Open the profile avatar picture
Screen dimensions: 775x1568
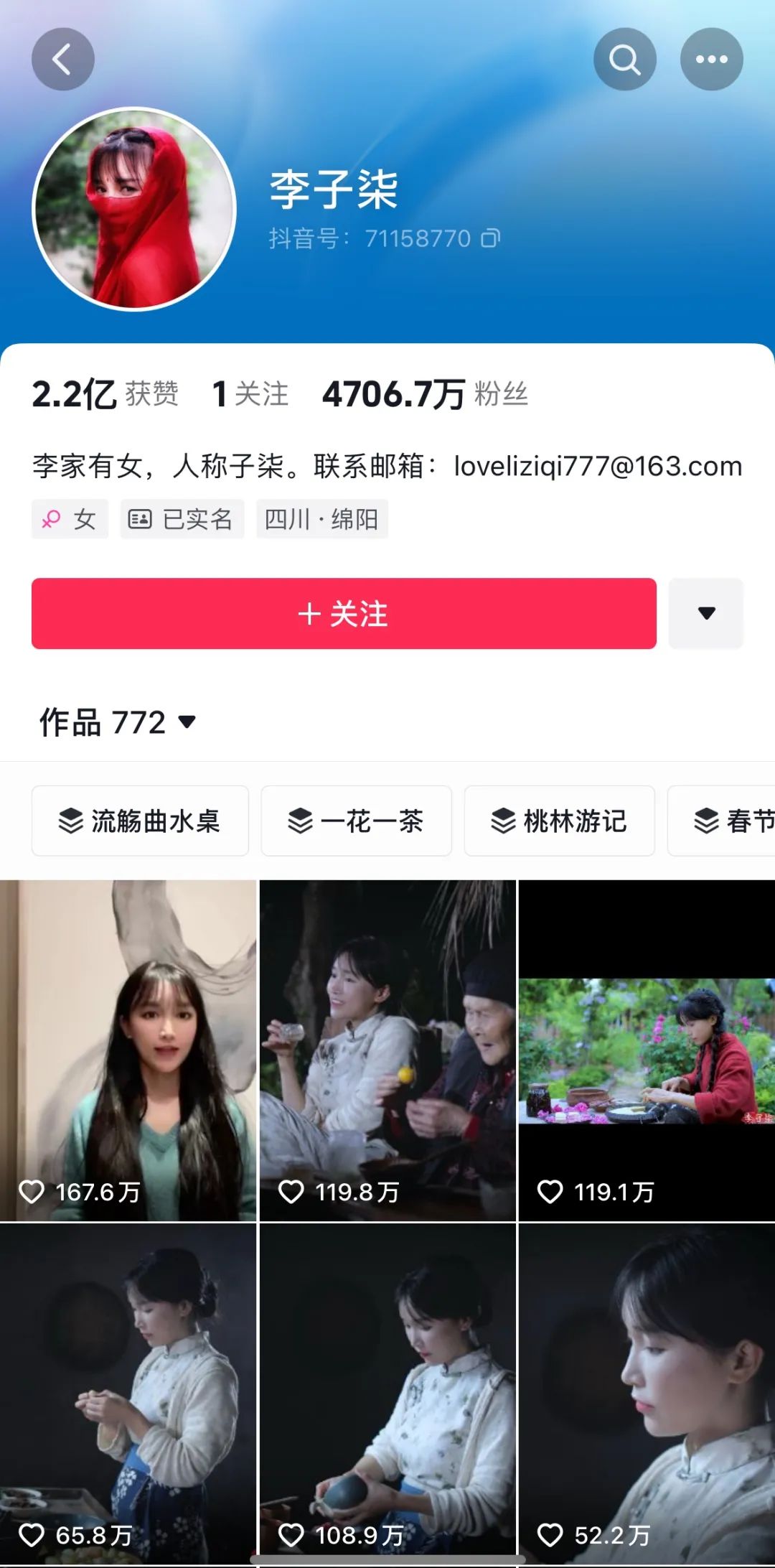[135, 209]
